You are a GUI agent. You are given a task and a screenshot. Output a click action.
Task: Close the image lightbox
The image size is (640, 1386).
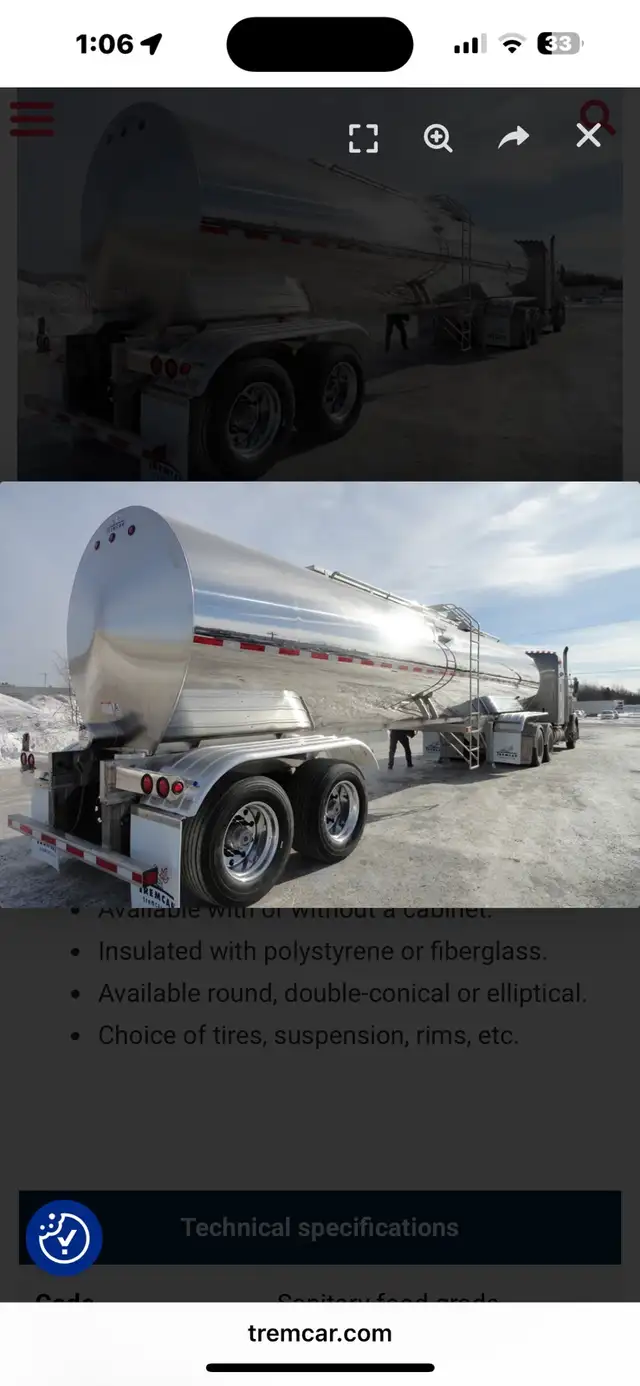pos(589,136)
